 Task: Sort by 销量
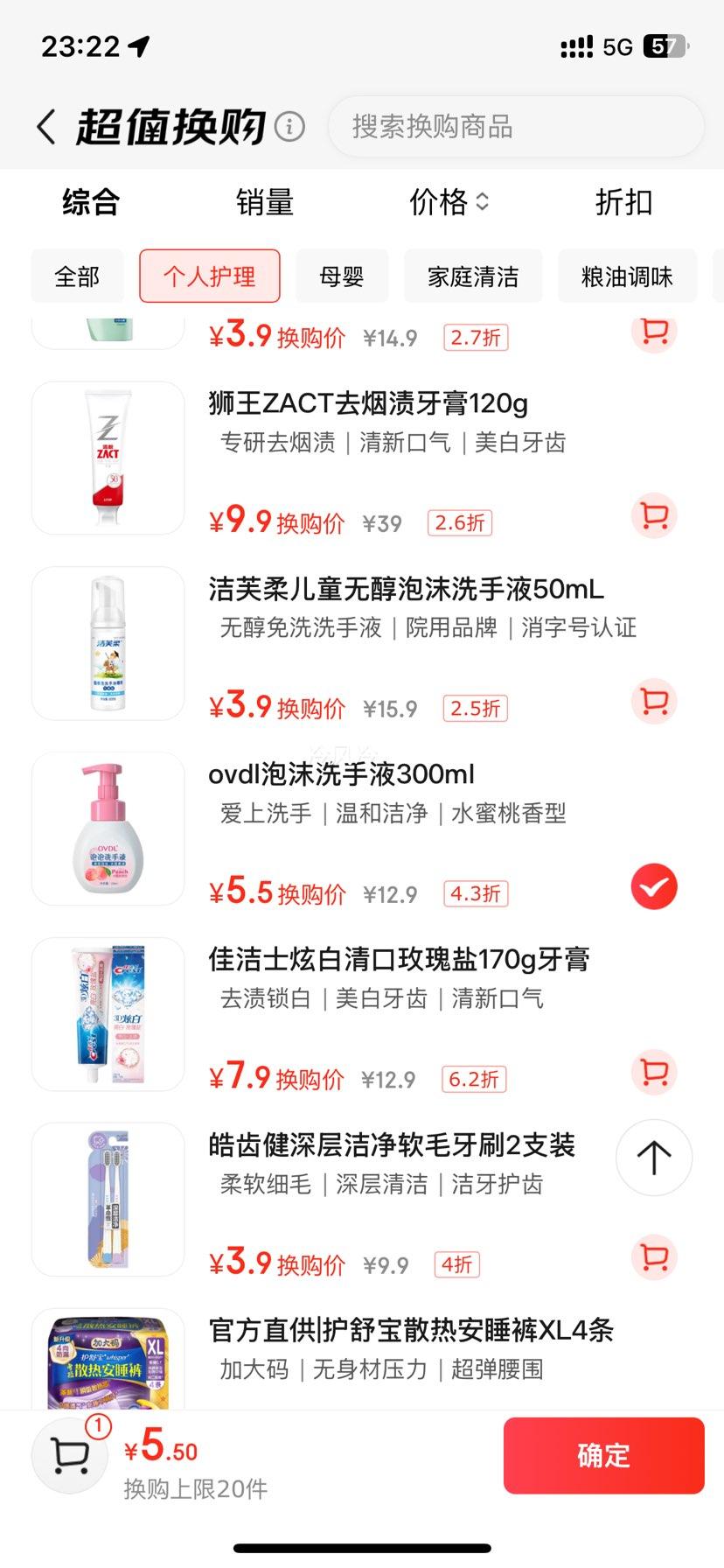(264, 203)
